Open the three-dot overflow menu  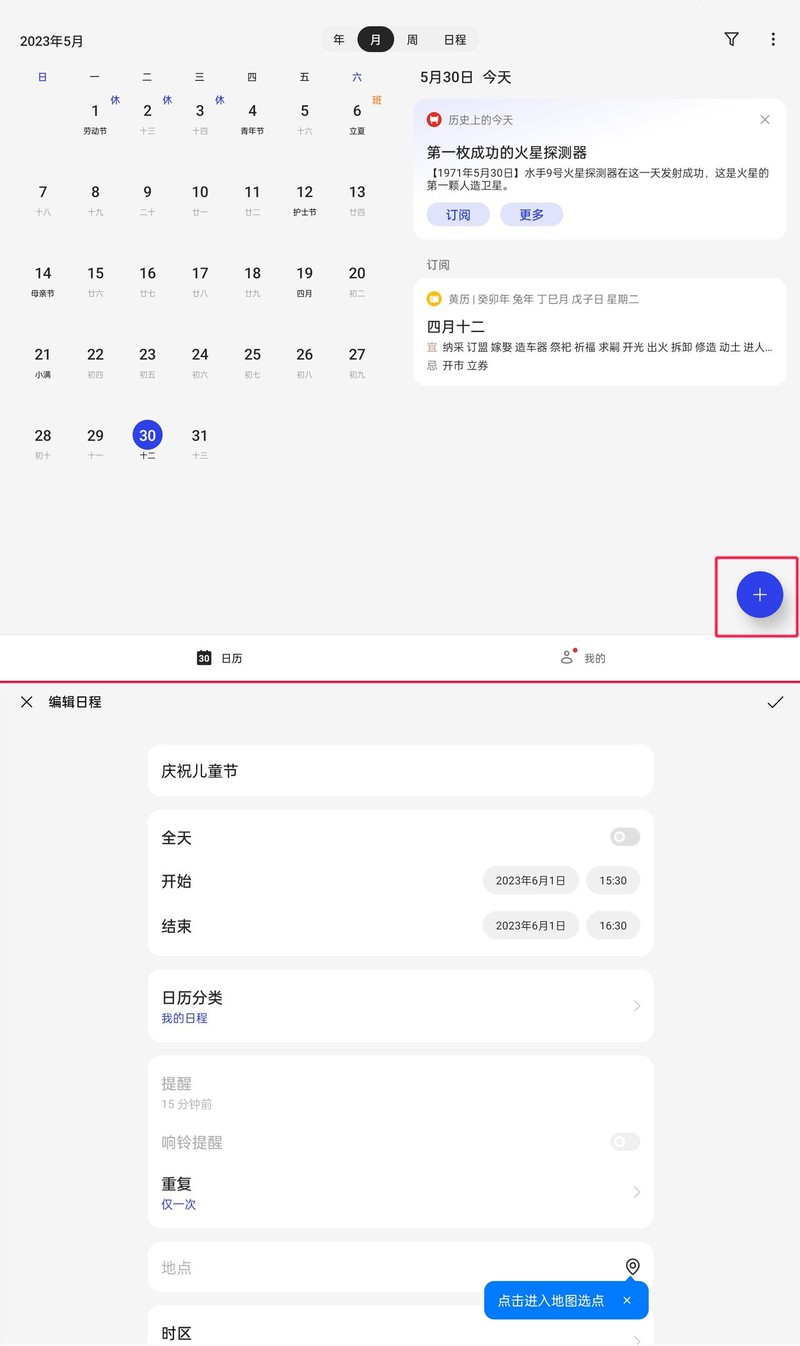(x=773, y=39)
